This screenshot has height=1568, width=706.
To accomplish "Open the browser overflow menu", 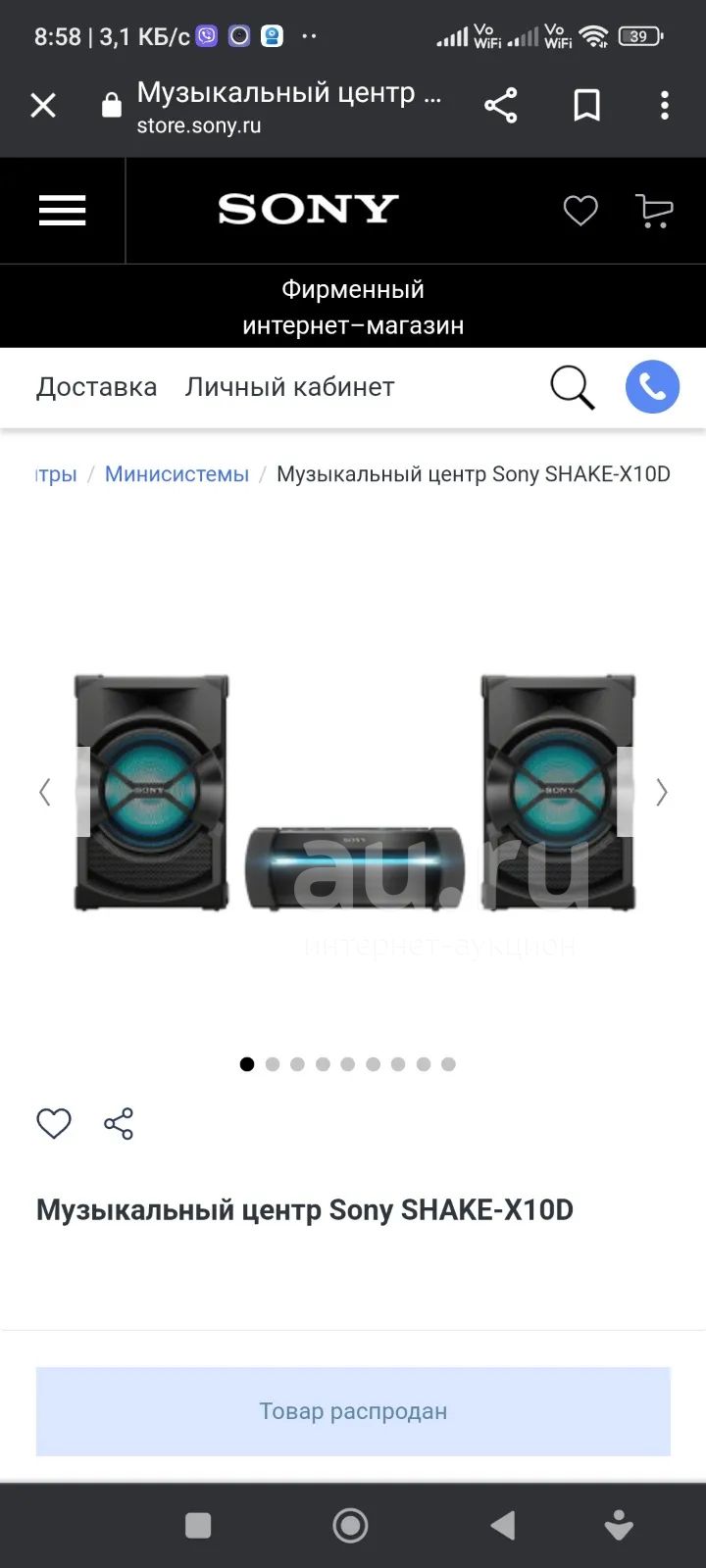I will tap(665, 105).
